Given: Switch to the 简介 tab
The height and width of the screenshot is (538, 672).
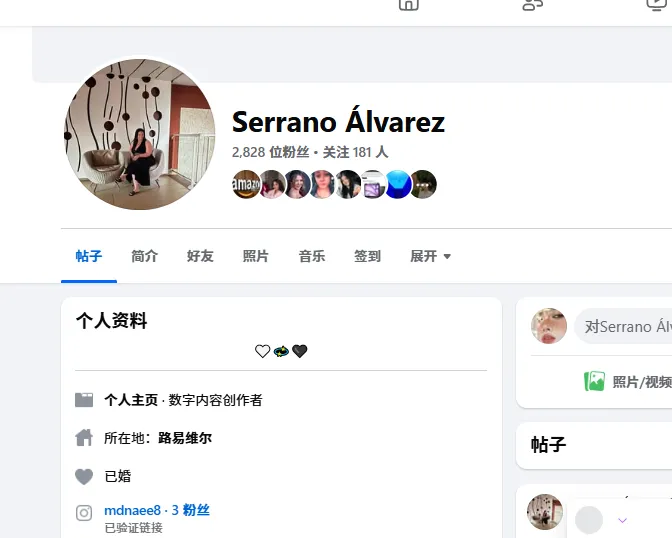Looking at the screenshot, I should click(x=145, y=256).
